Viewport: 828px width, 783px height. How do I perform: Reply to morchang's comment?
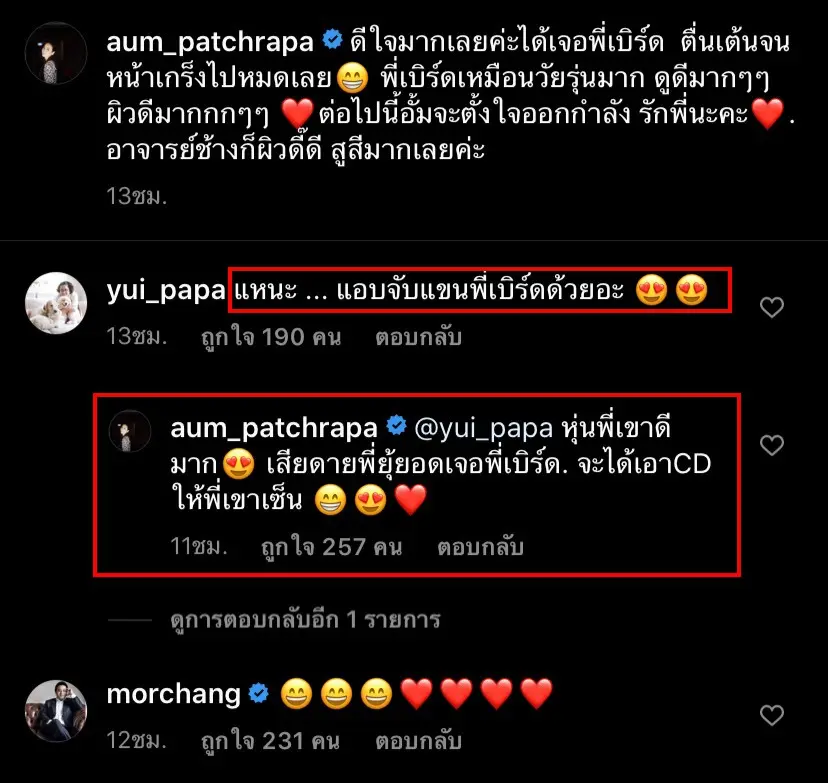tap(418, 742)
